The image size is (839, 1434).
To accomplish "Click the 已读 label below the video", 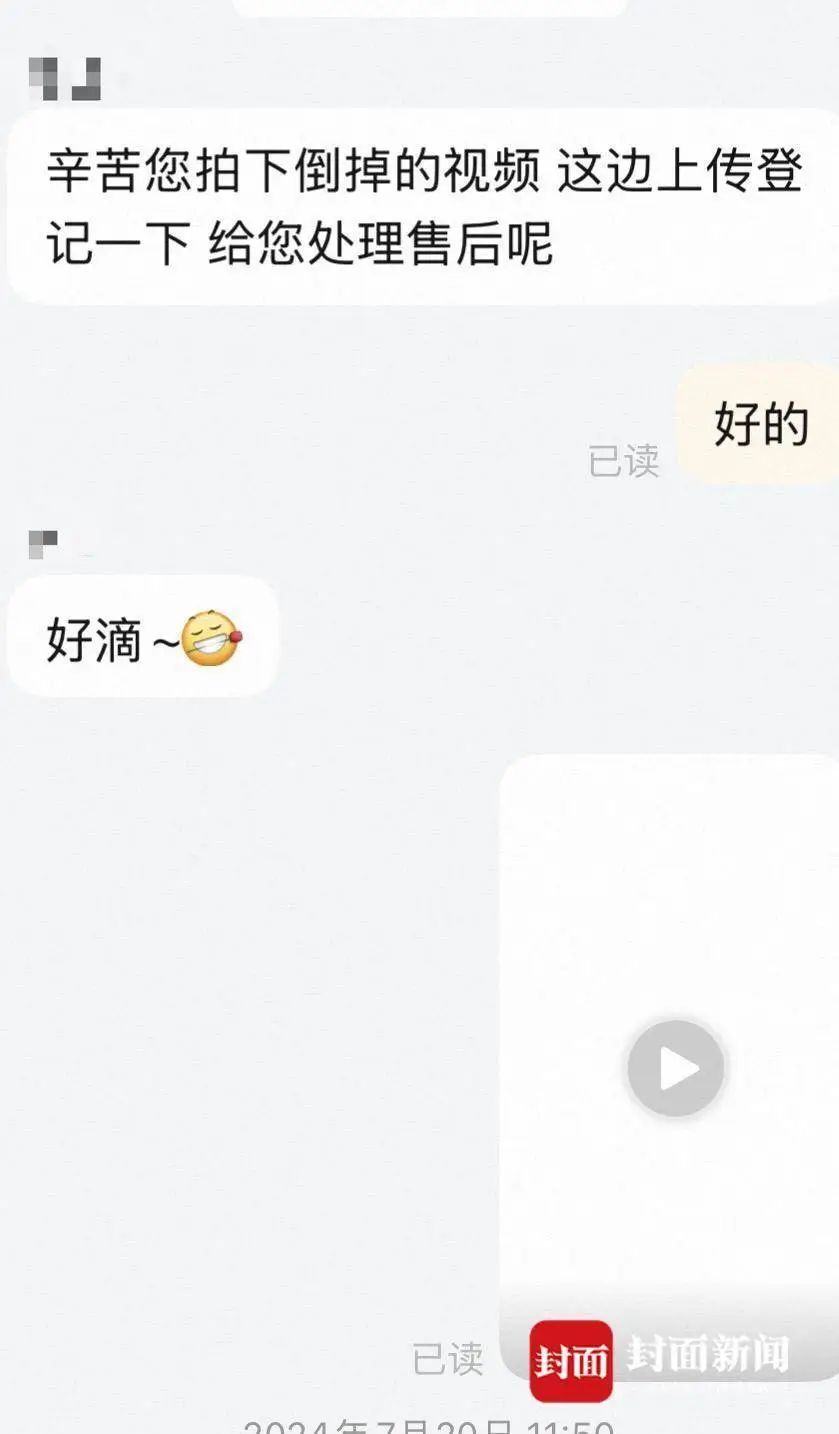I will point(450,1359).
